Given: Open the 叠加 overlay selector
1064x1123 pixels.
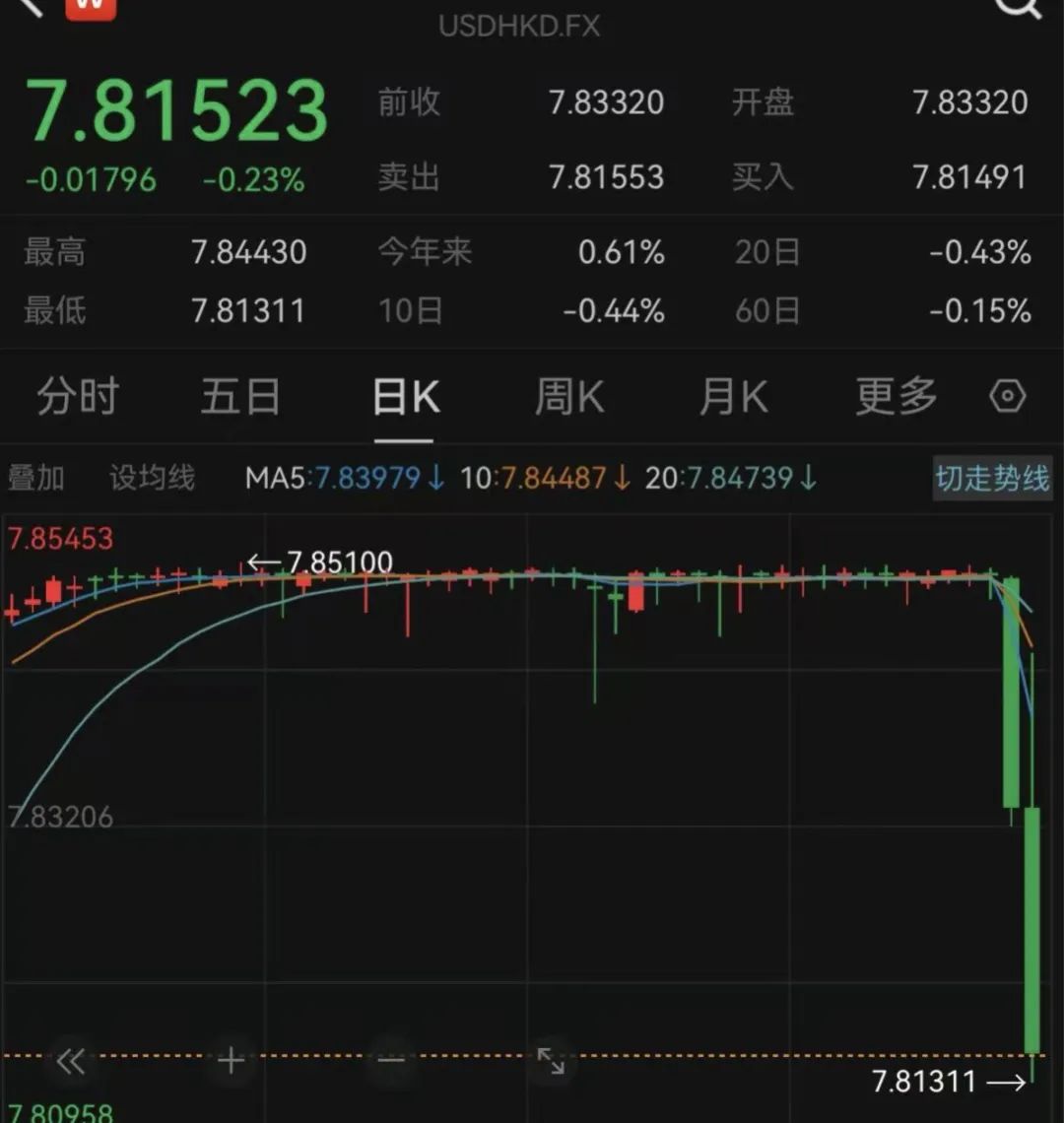Looking at the screenshot, I should [x=37, y=478].
